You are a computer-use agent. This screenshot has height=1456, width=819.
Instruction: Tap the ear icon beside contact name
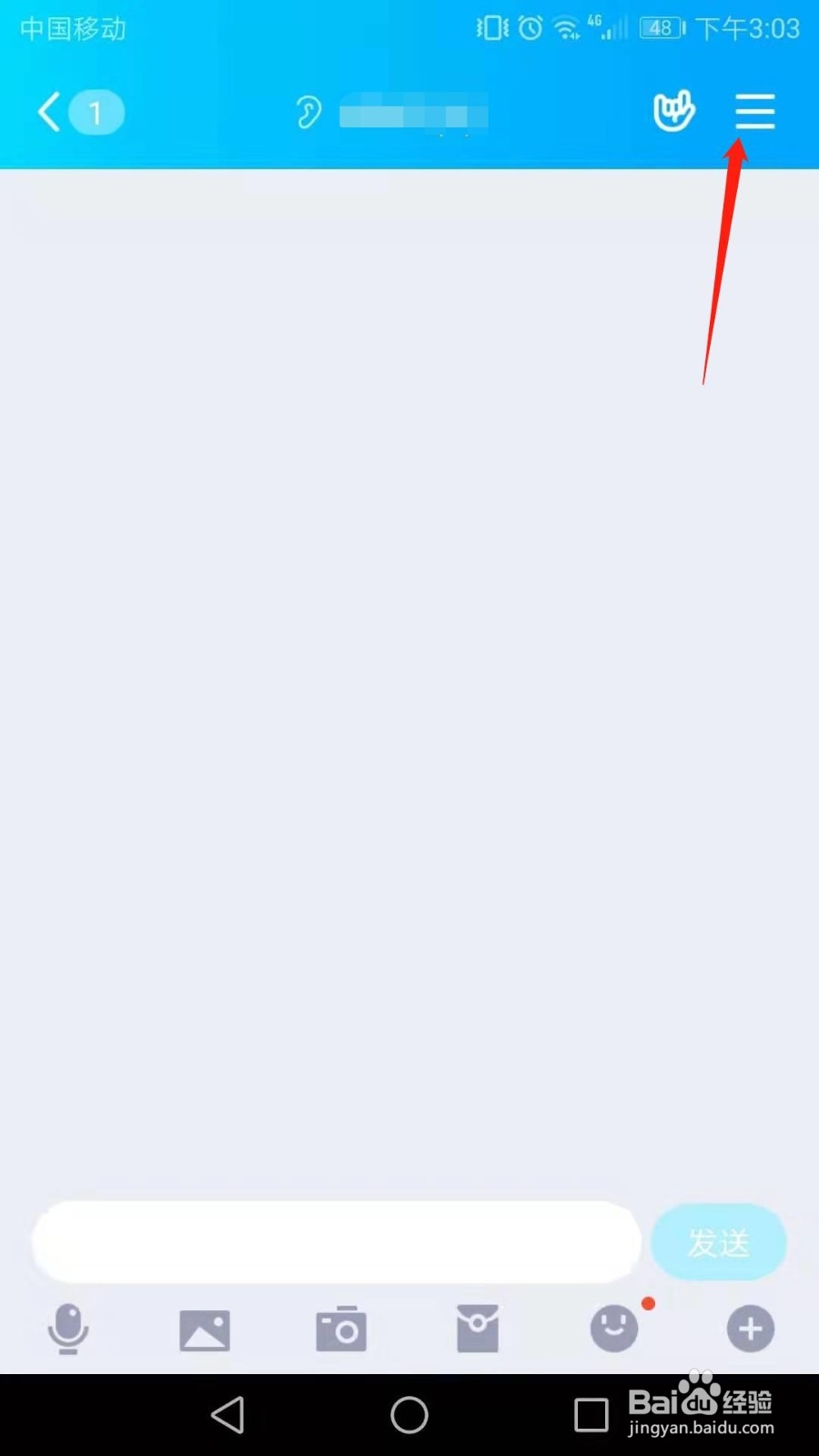coord(308,112)
